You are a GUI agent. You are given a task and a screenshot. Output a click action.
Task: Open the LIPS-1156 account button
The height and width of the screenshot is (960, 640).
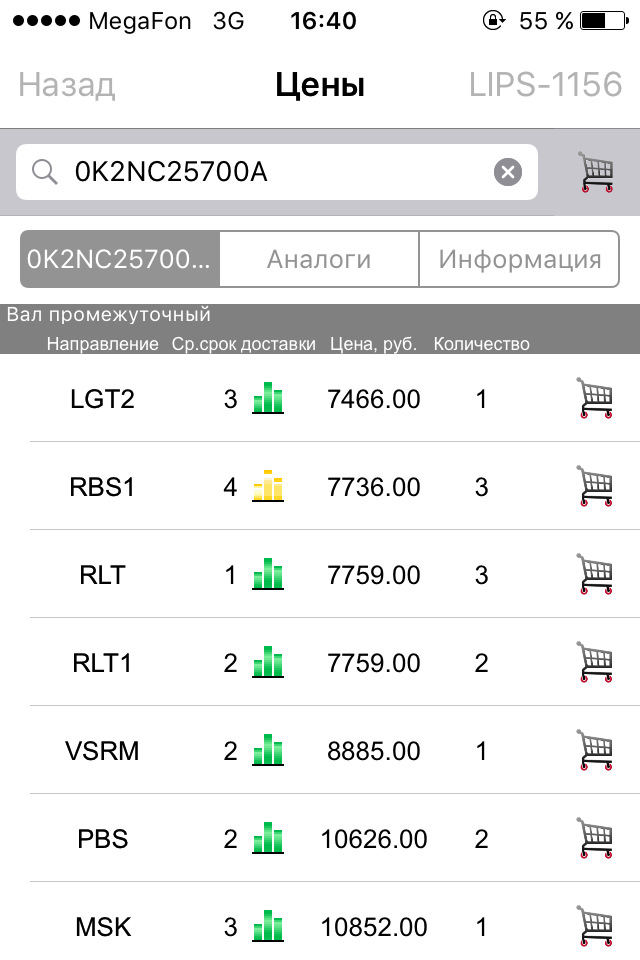pyautogui.click(x=545, y=84)
